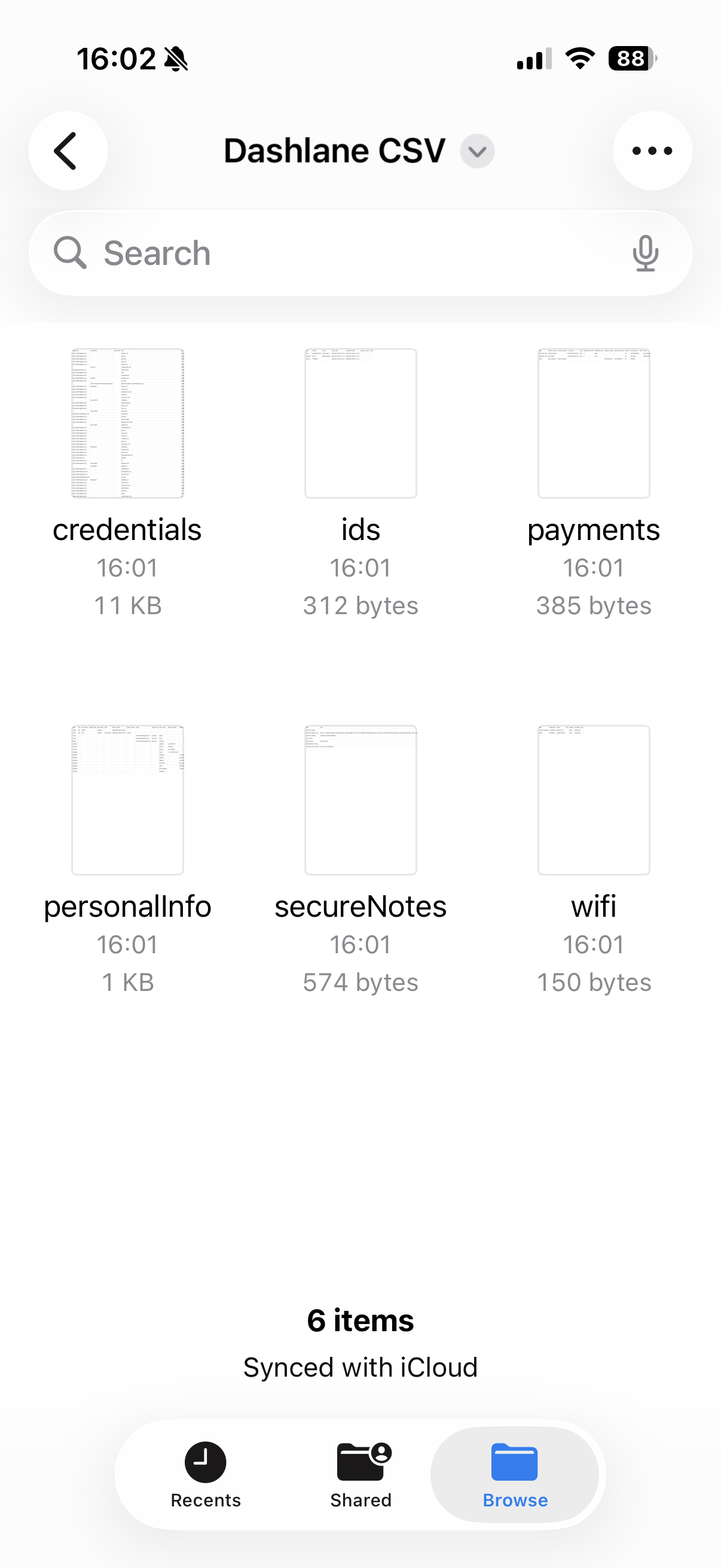Switch to the Recents tab
The width and height of the screenshot is (721, 1568).
click(x=206, y=1474)
